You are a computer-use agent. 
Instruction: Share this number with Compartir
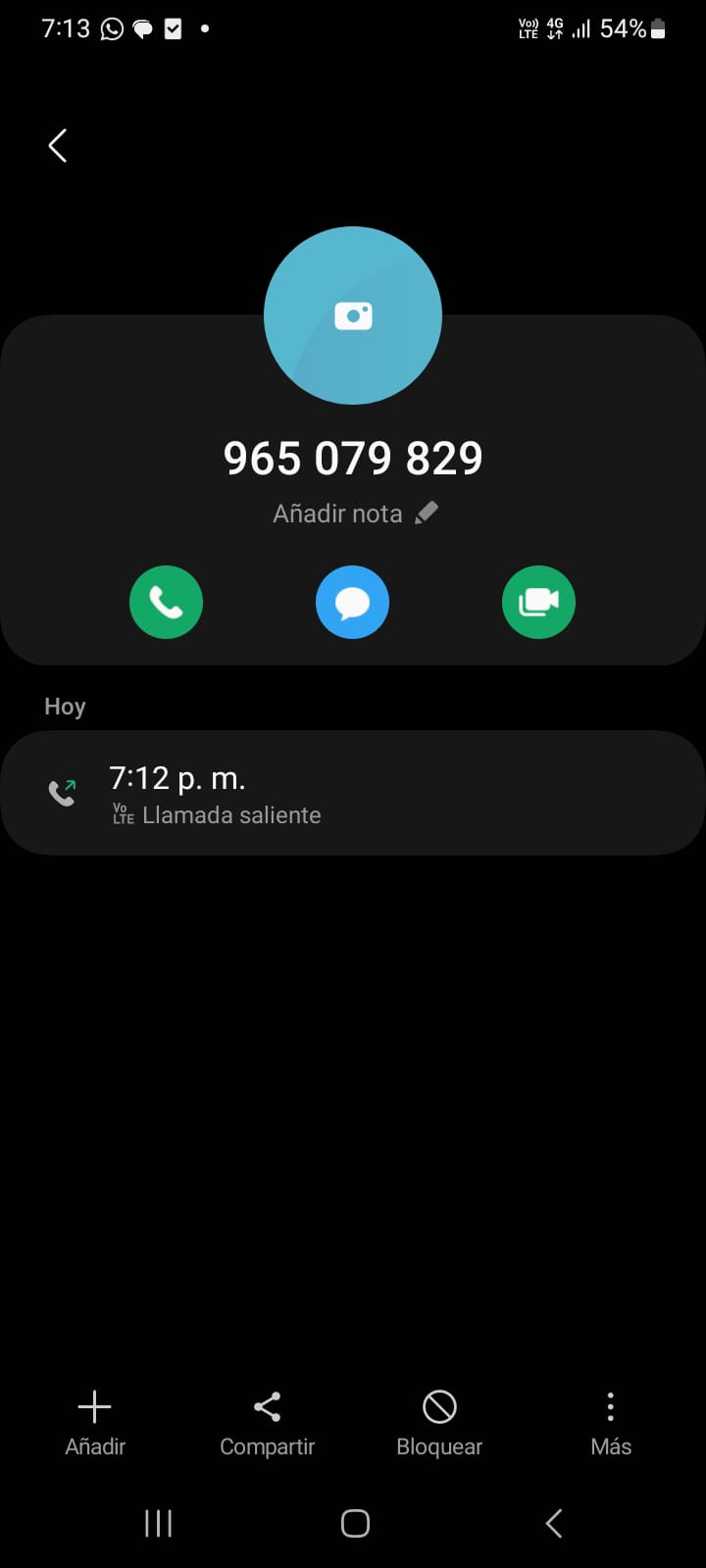point(267,1423)
